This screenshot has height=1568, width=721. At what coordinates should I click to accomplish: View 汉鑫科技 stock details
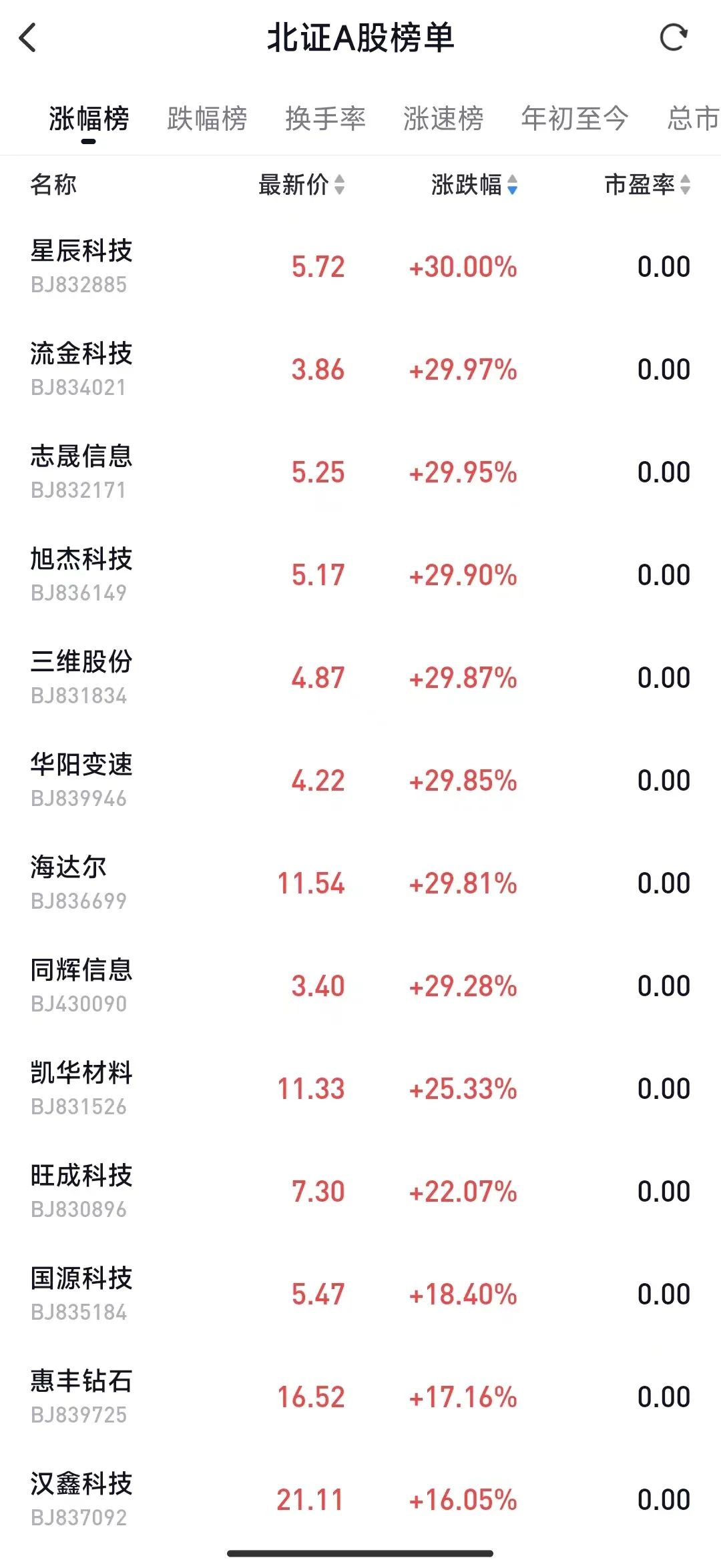360,1500
